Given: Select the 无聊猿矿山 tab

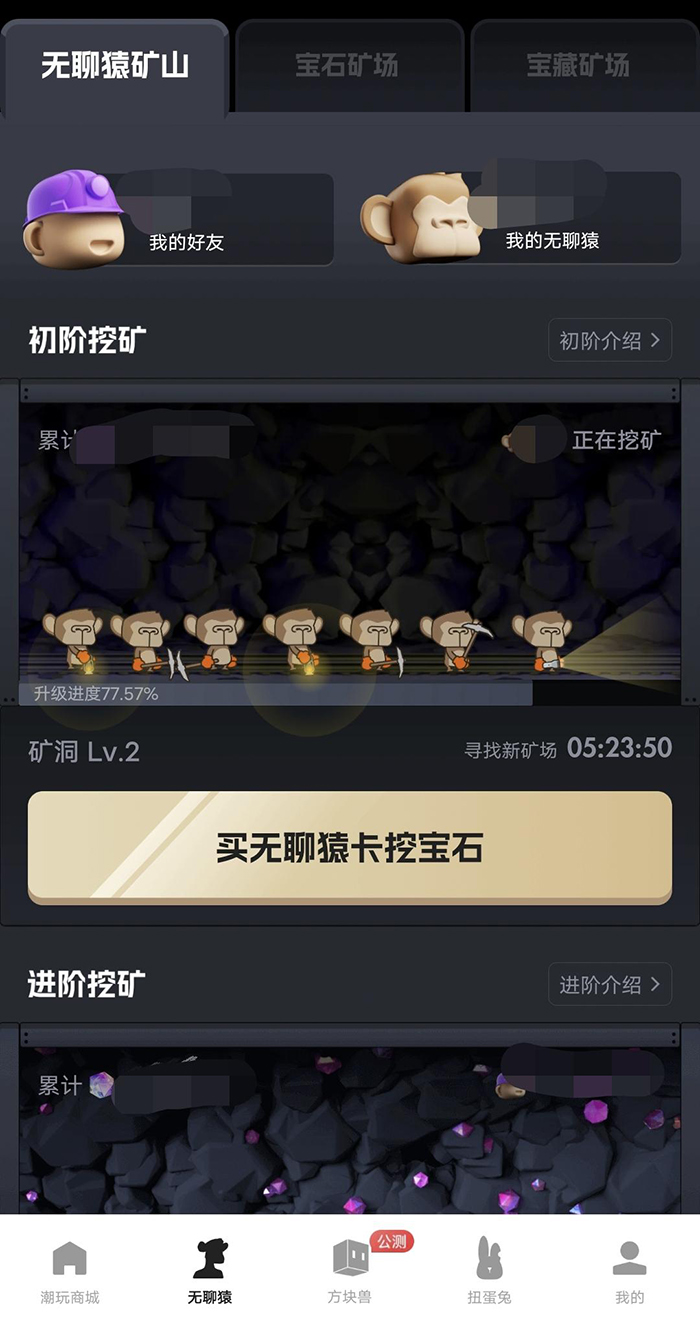Looking at the screenshot, I should [x=115, y=66].
